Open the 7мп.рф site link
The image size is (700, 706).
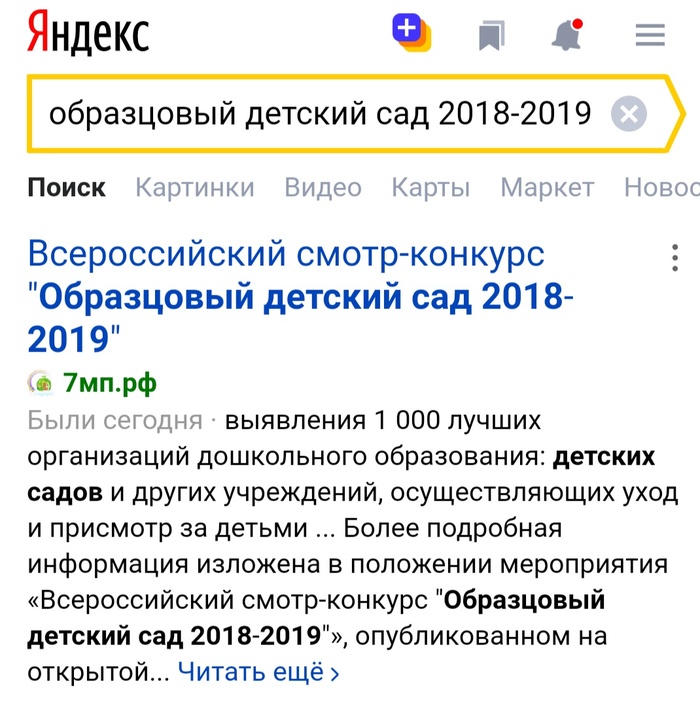pos(109,382)
